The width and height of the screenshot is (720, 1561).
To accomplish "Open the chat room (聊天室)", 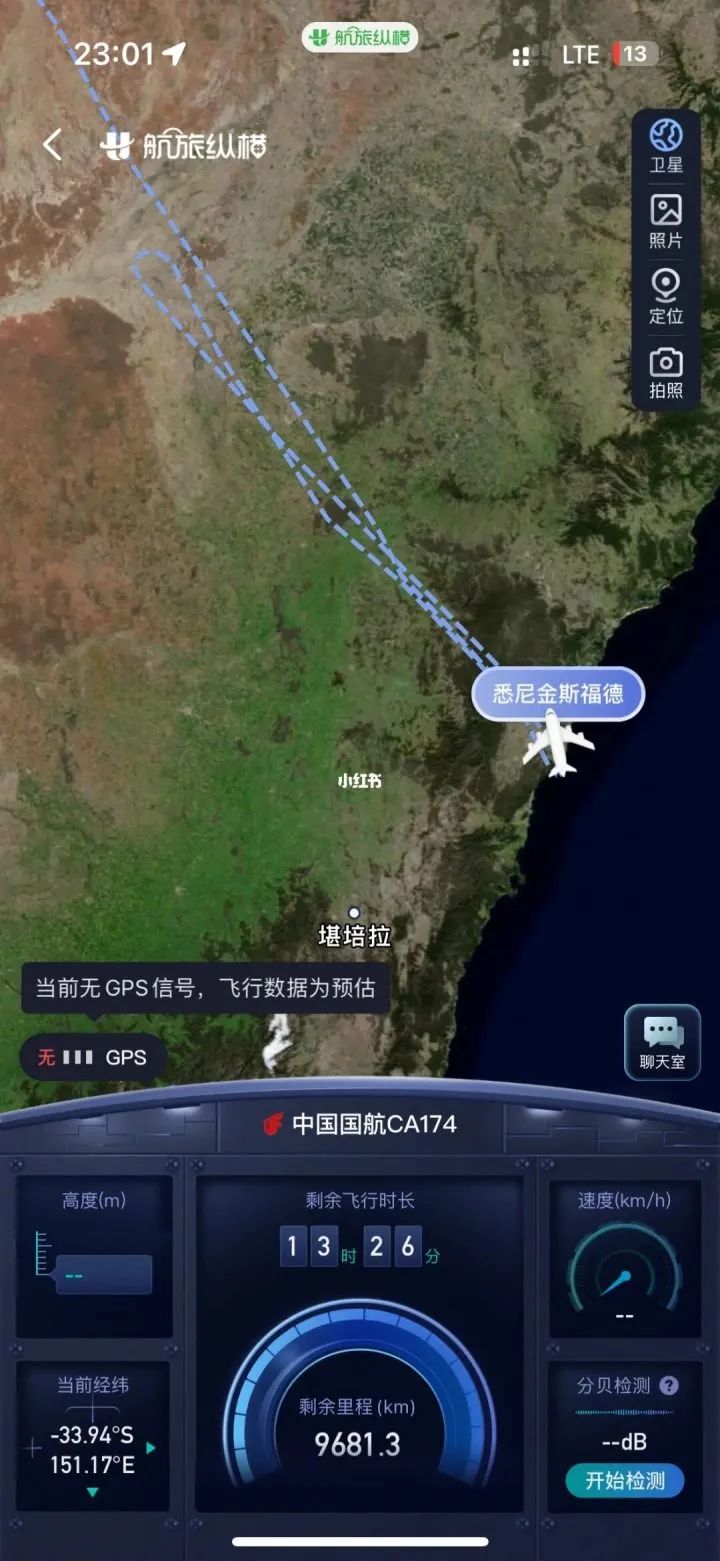I will (662, 1042).
